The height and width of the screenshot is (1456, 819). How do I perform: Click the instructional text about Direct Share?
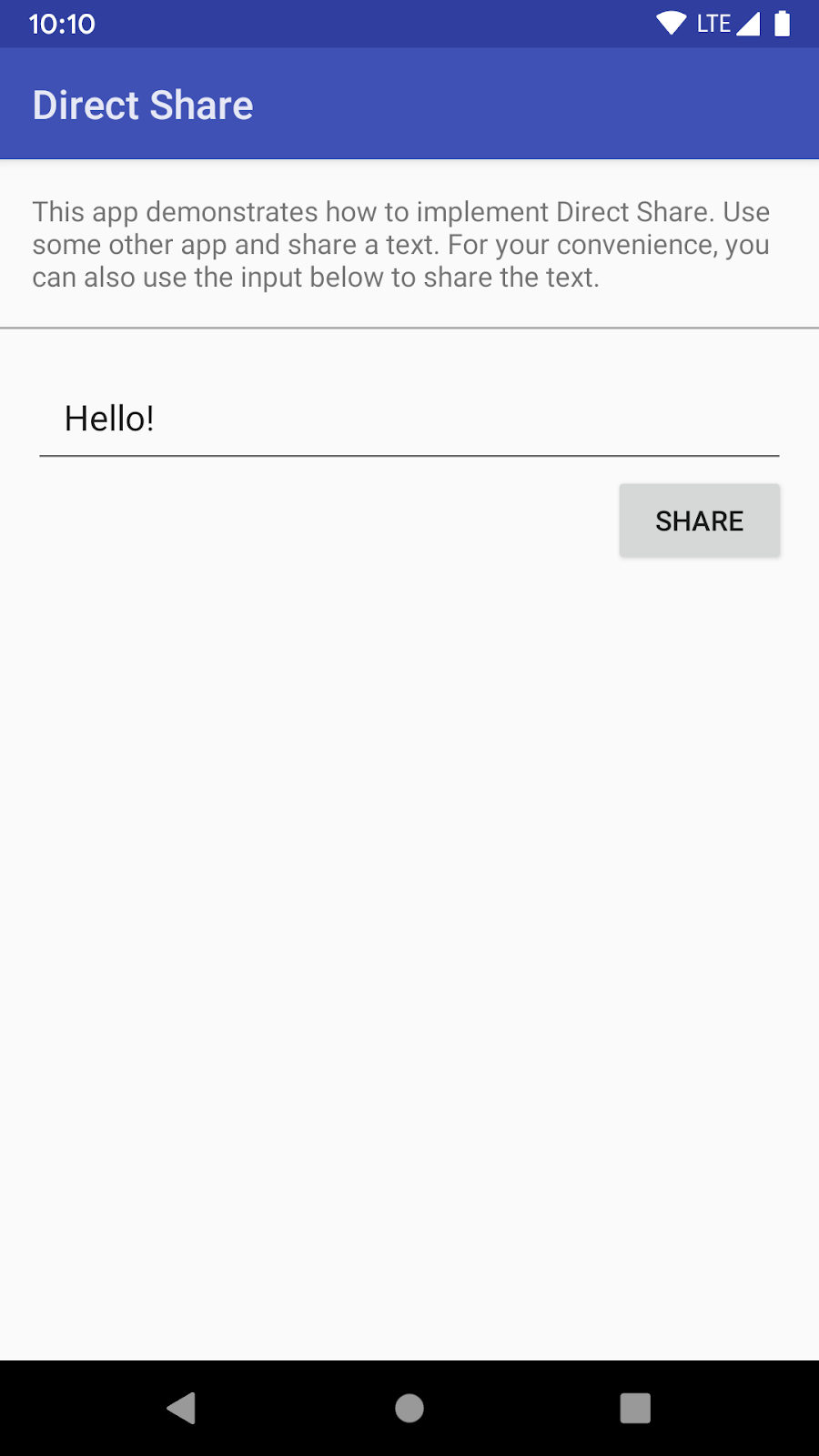401,244
